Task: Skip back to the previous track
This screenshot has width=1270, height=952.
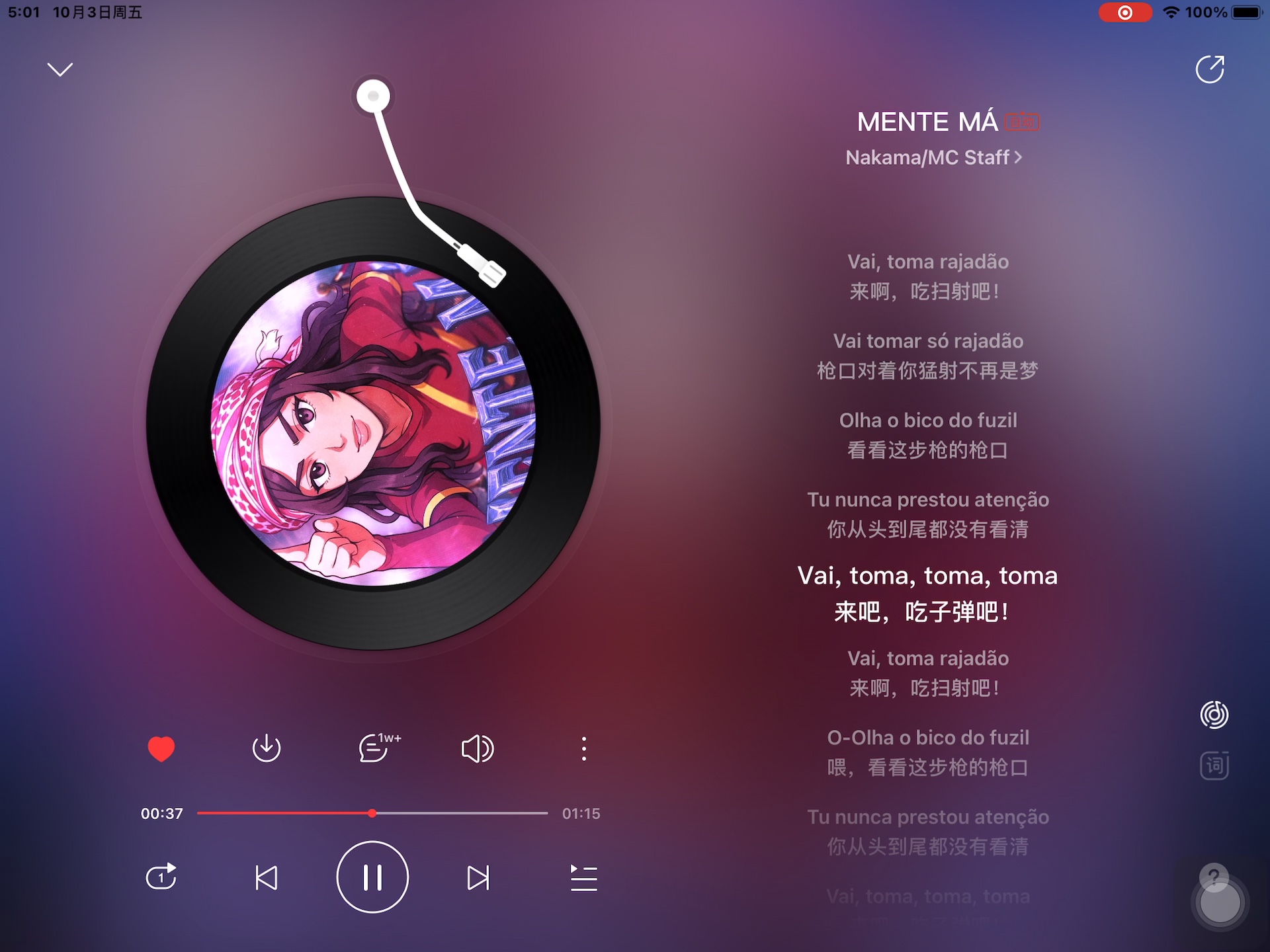Action: (x=267, y=878)
